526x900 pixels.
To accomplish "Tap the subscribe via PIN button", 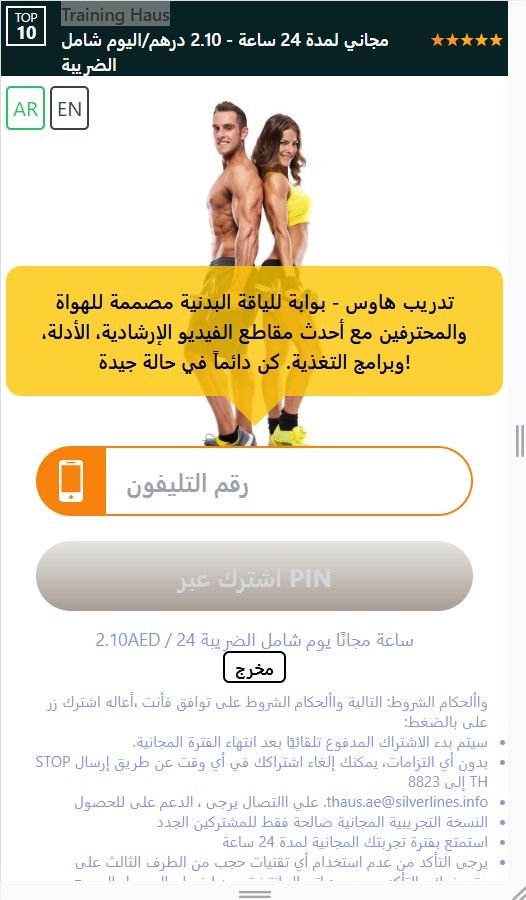I will click(254, 576).
